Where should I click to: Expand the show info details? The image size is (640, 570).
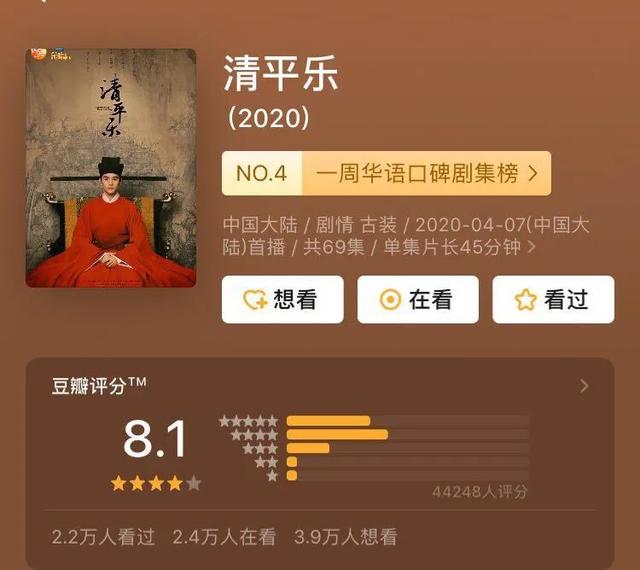pos(531,247)
